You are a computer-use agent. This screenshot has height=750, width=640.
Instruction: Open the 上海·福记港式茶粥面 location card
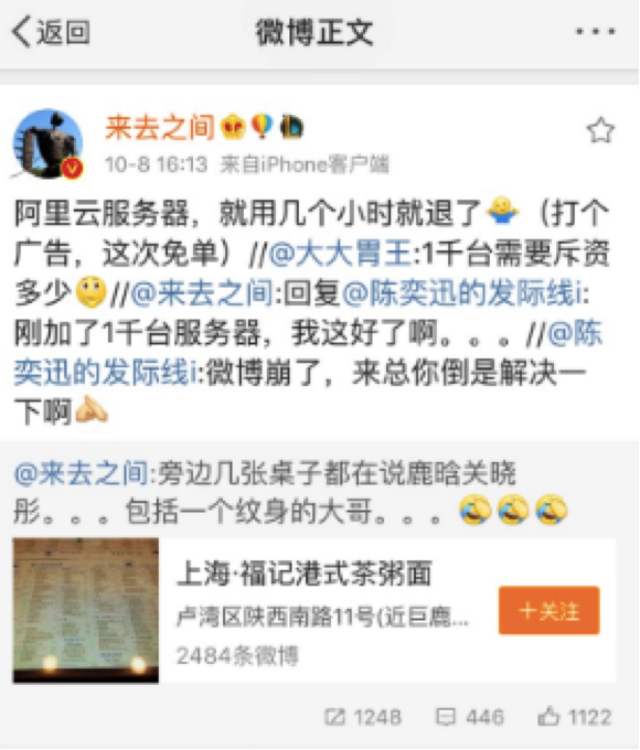click(300, 610)
